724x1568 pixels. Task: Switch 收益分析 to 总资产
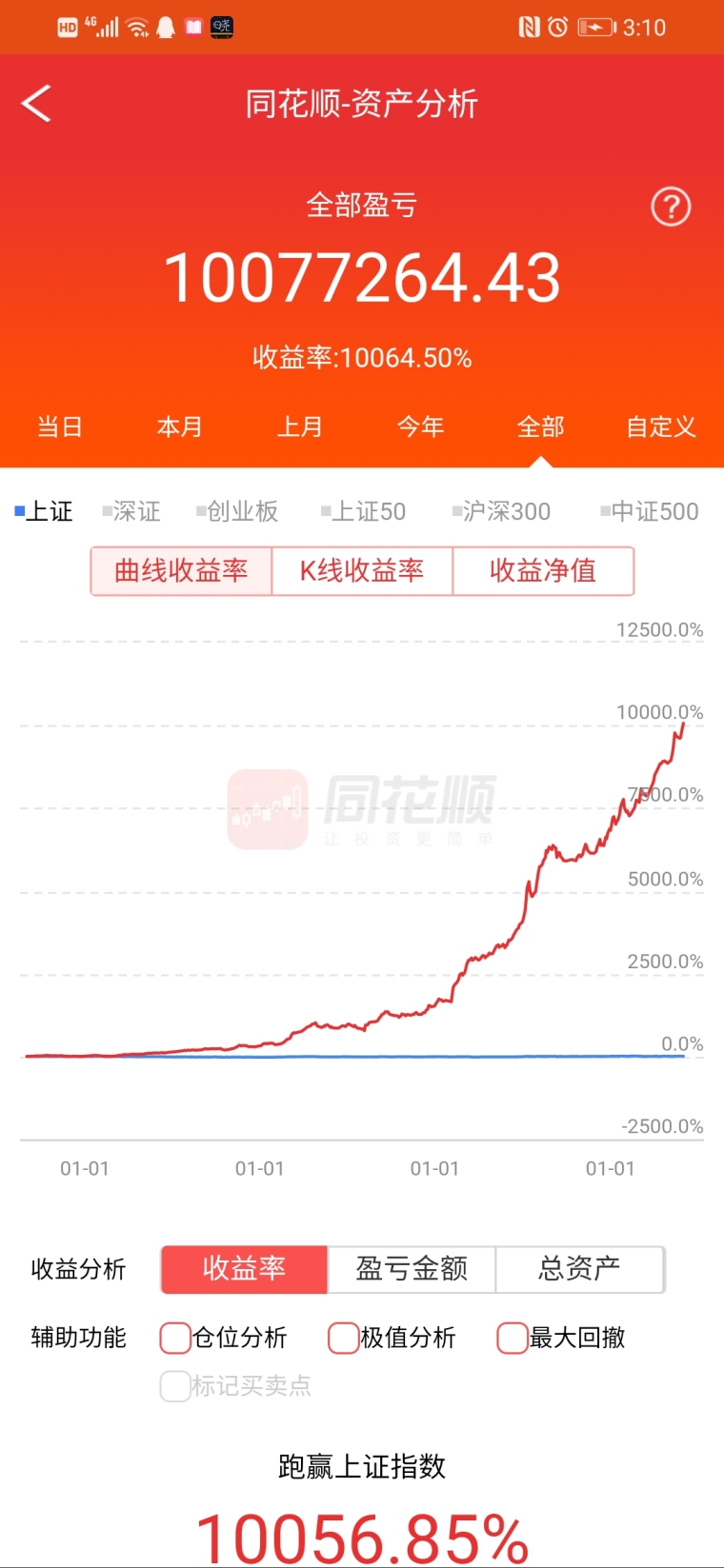click(x=579, y=1269)
